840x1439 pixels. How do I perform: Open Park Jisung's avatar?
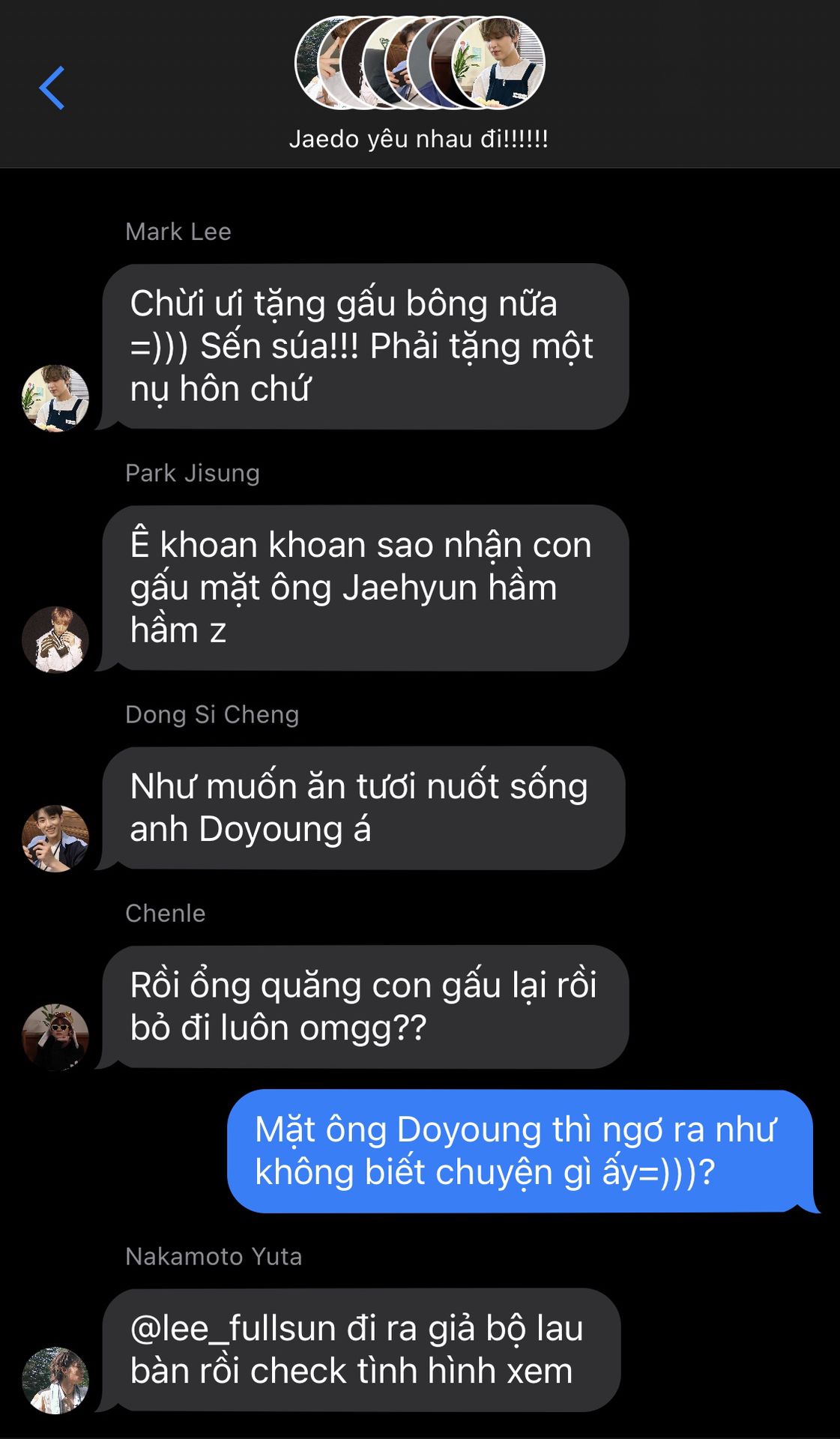point(55,639)
